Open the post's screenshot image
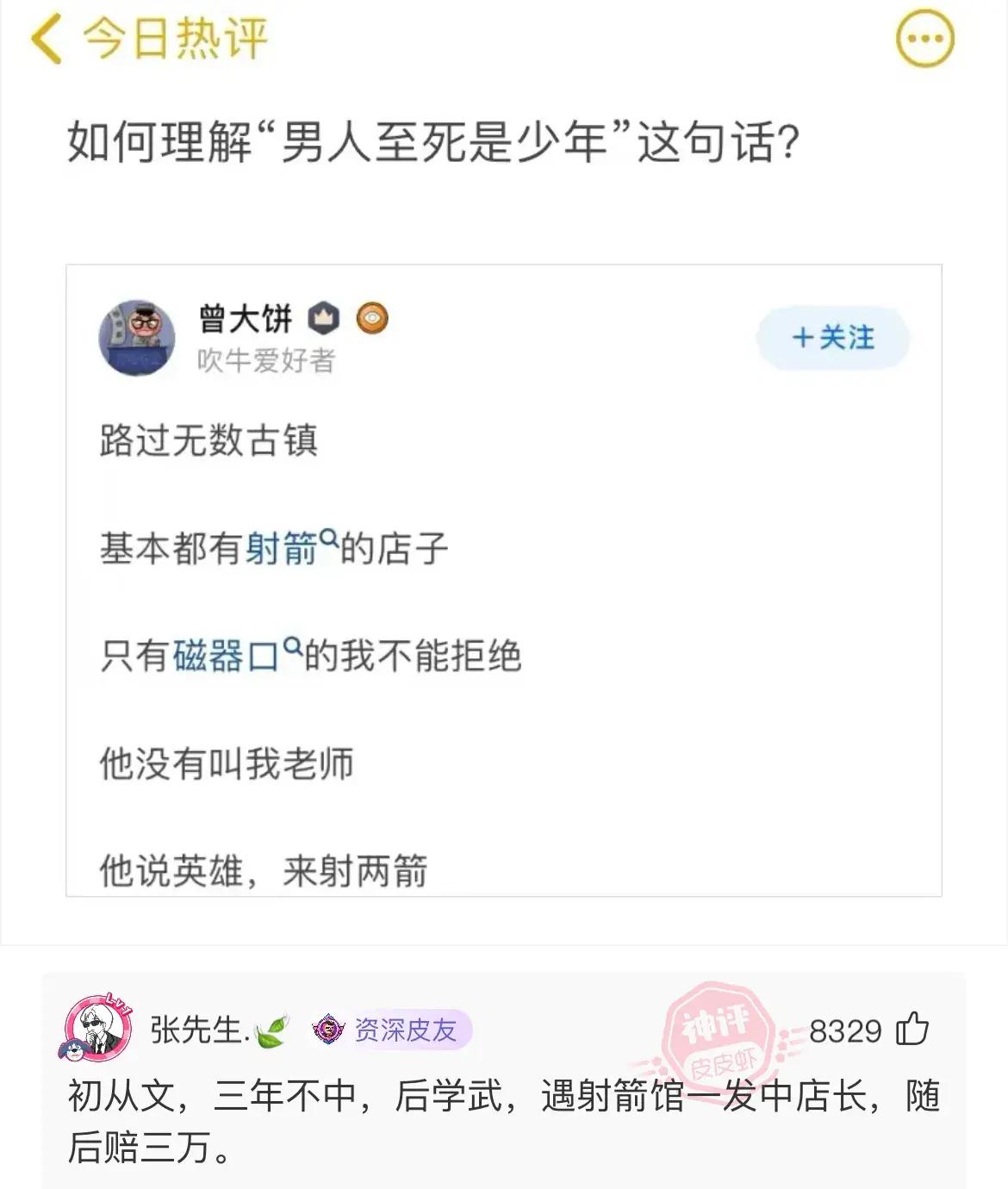Screen dimensions: 1008x1189 pyautogui.click(x=504, y=580)
